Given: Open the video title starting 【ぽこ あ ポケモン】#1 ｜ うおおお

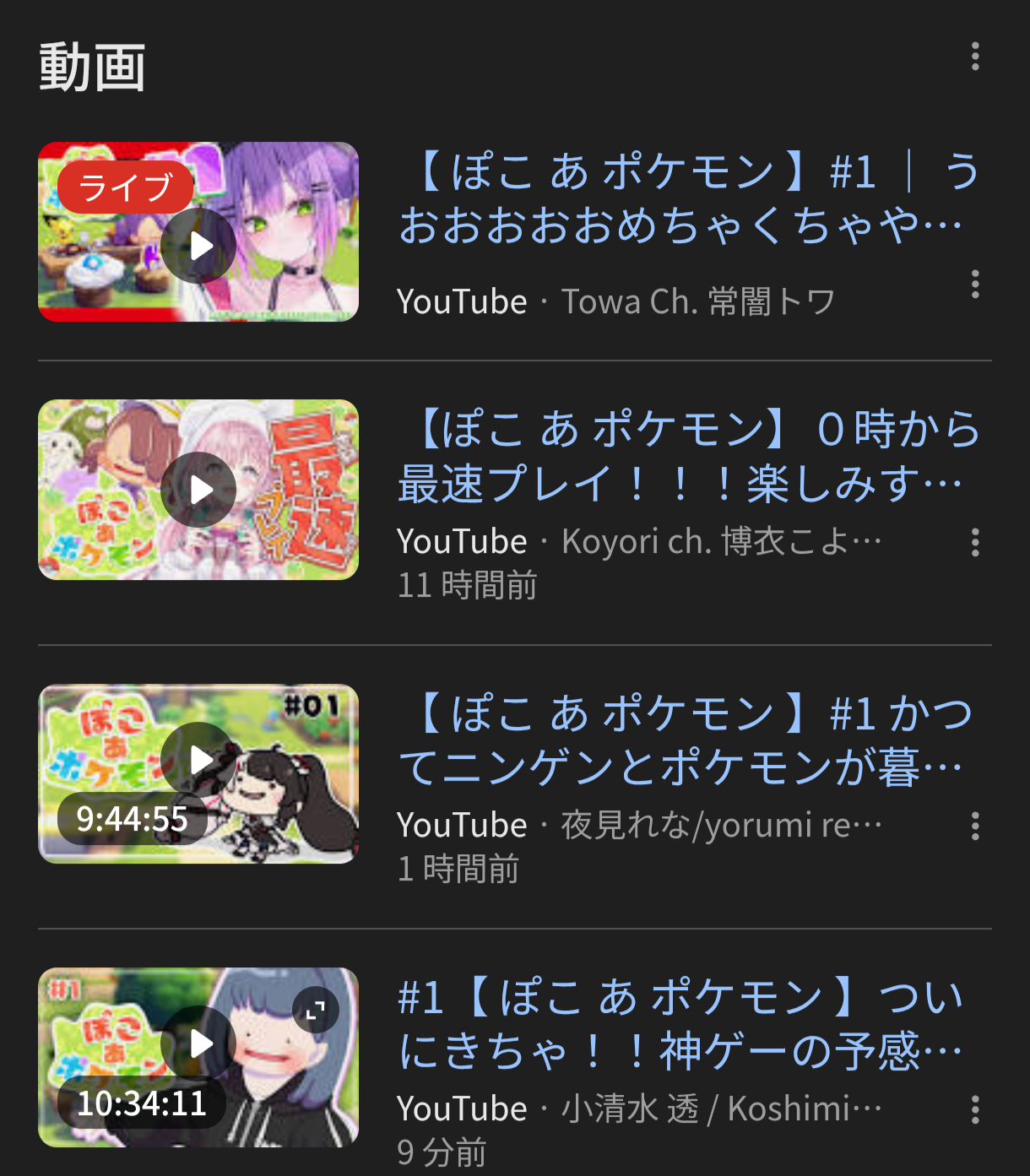Looking at the screenshot, I should (687, 198).
